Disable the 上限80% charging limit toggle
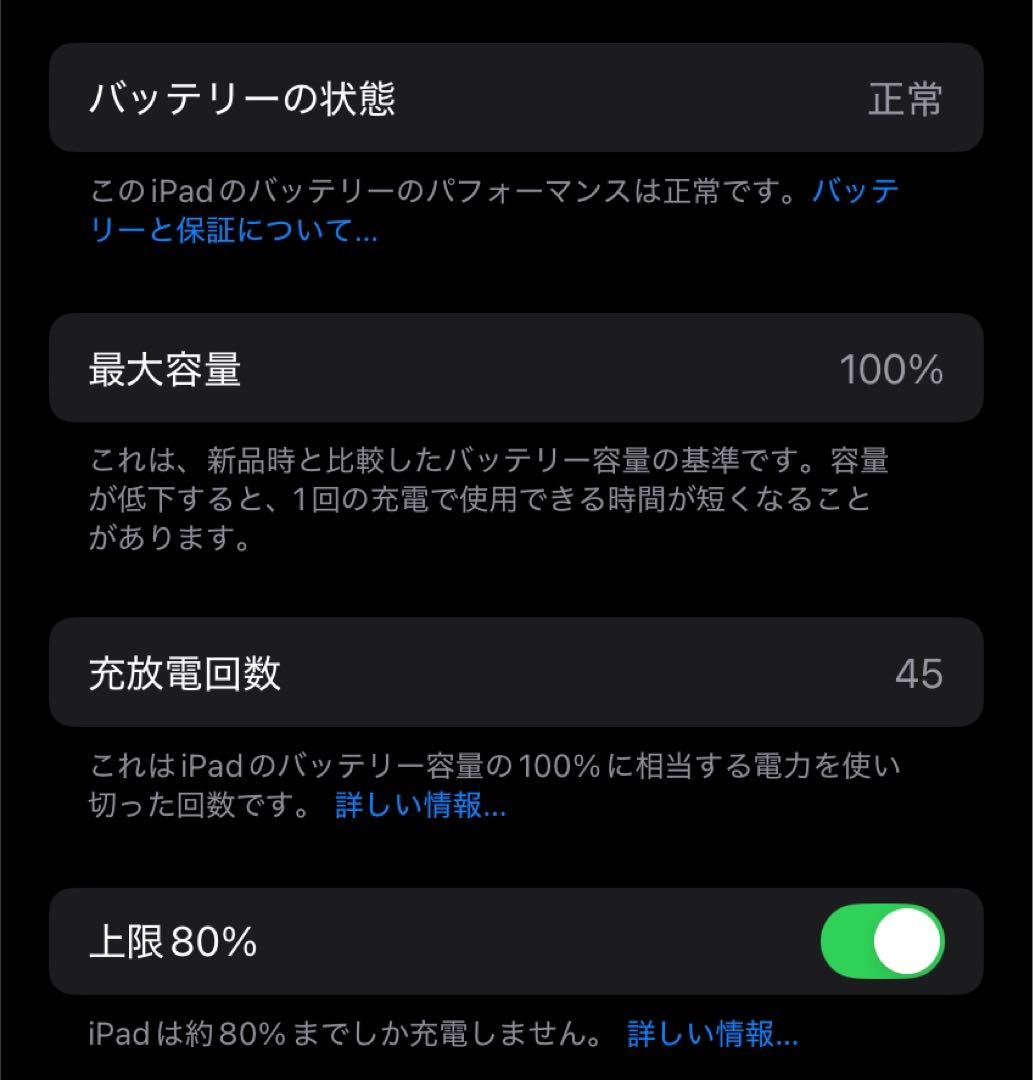 coord(878,941)
